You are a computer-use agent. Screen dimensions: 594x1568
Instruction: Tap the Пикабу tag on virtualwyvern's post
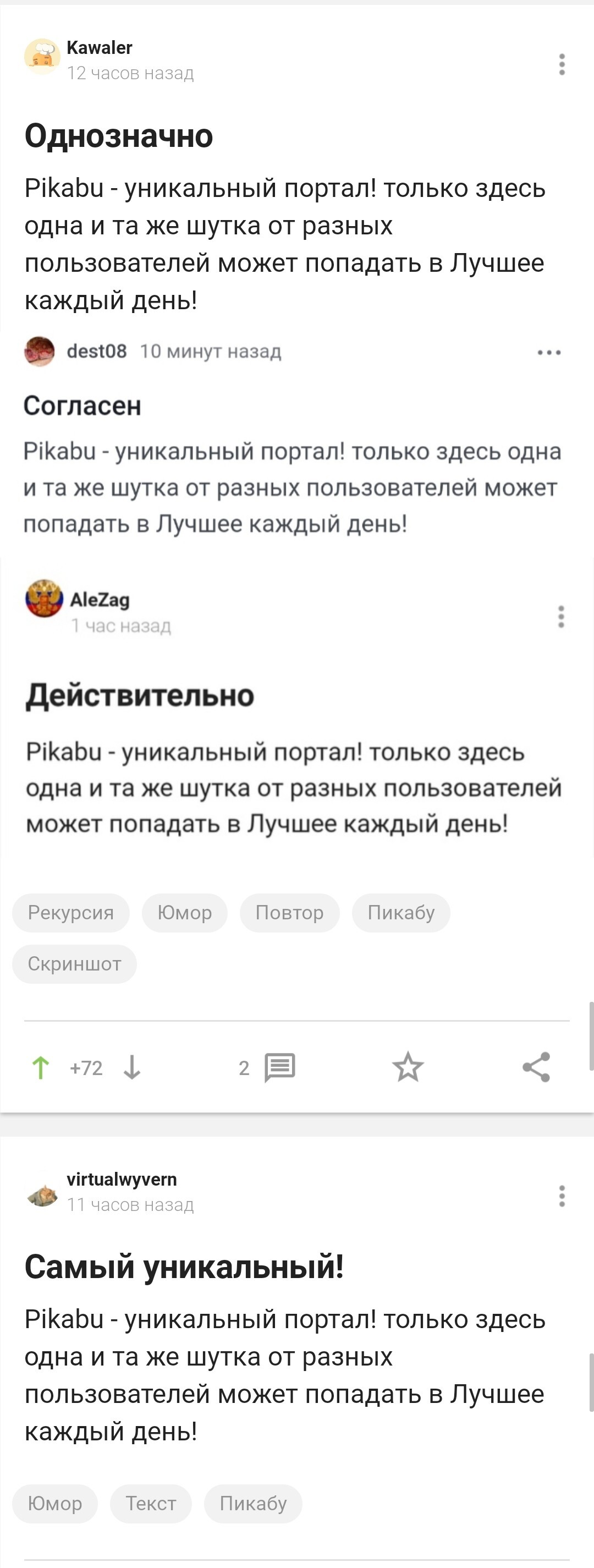[252, 1503]
